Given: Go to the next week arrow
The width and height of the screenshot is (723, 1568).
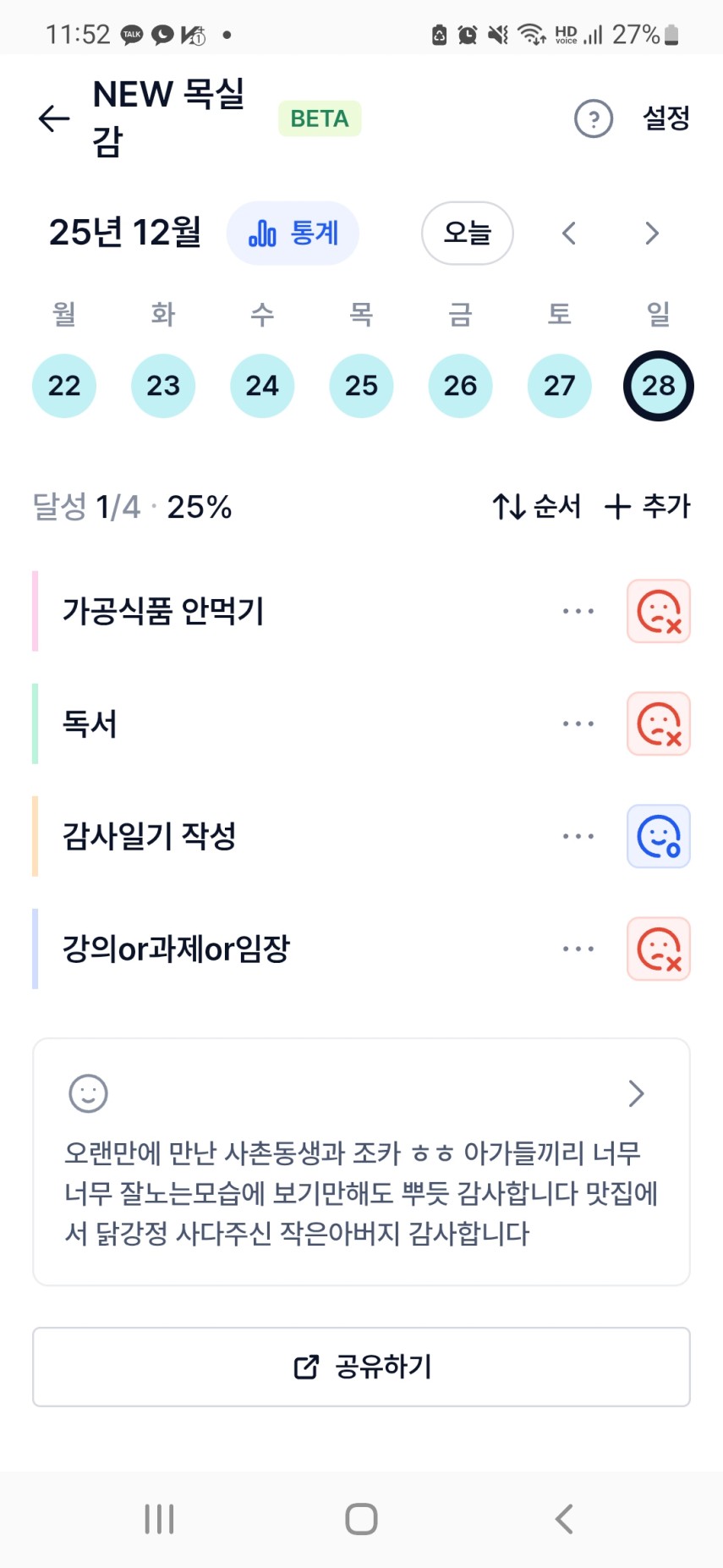Looking at the screenshot, I should click(651, 233).
